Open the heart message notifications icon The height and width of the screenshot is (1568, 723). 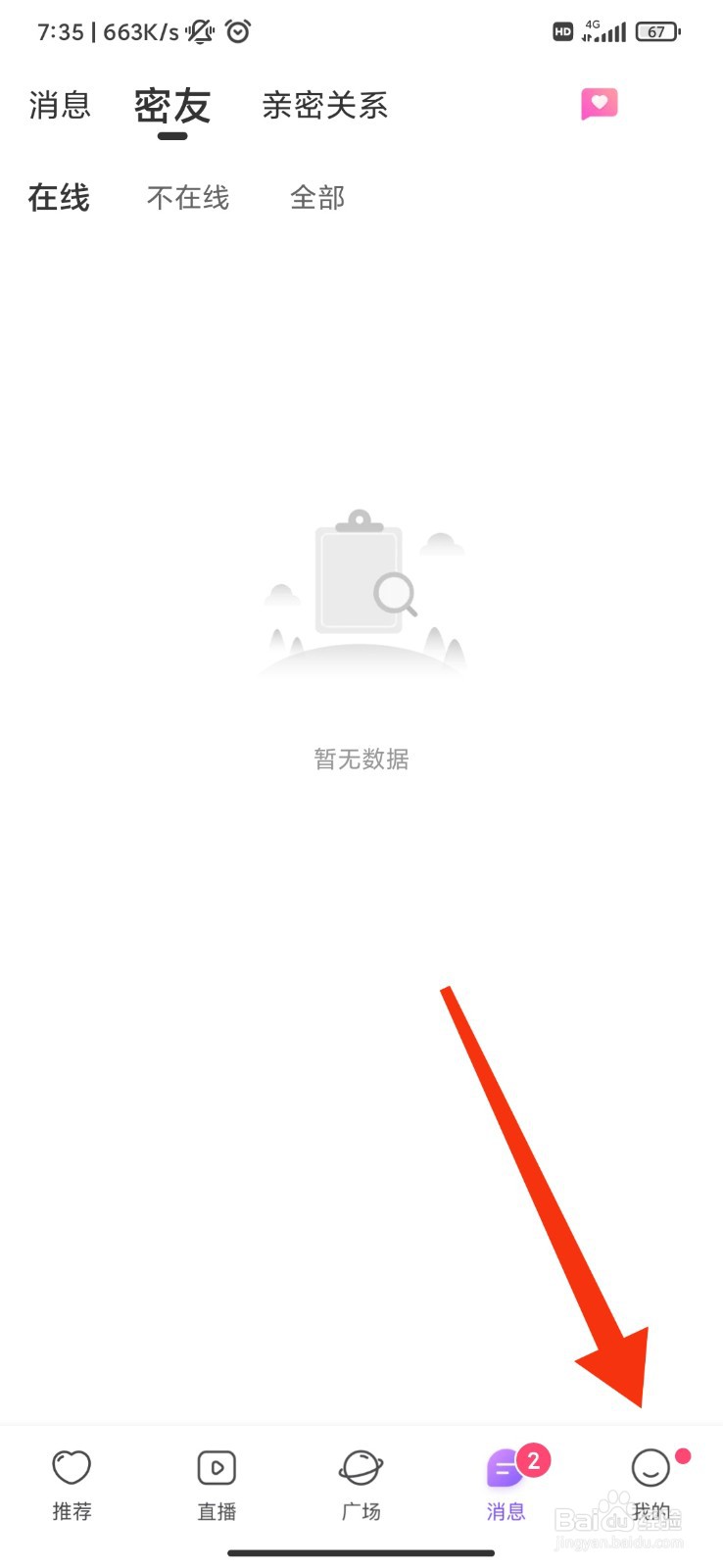pyautogui.click(x=599, y=104)
